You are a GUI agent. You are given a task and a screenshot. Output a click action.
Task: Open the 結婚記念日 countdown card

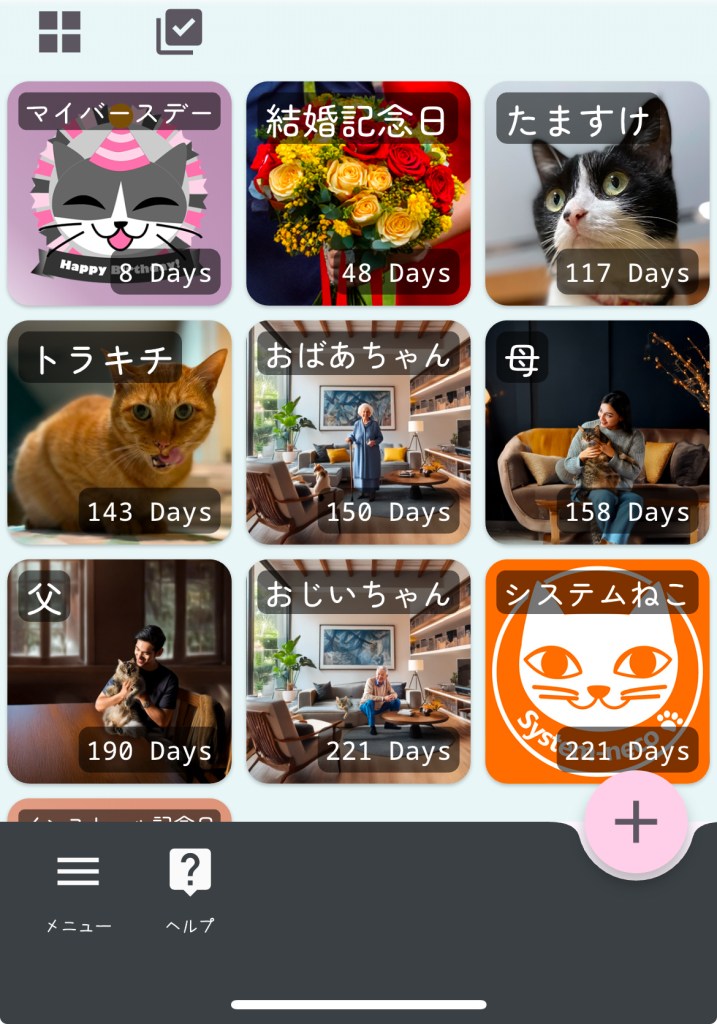[x=358, y=193]
